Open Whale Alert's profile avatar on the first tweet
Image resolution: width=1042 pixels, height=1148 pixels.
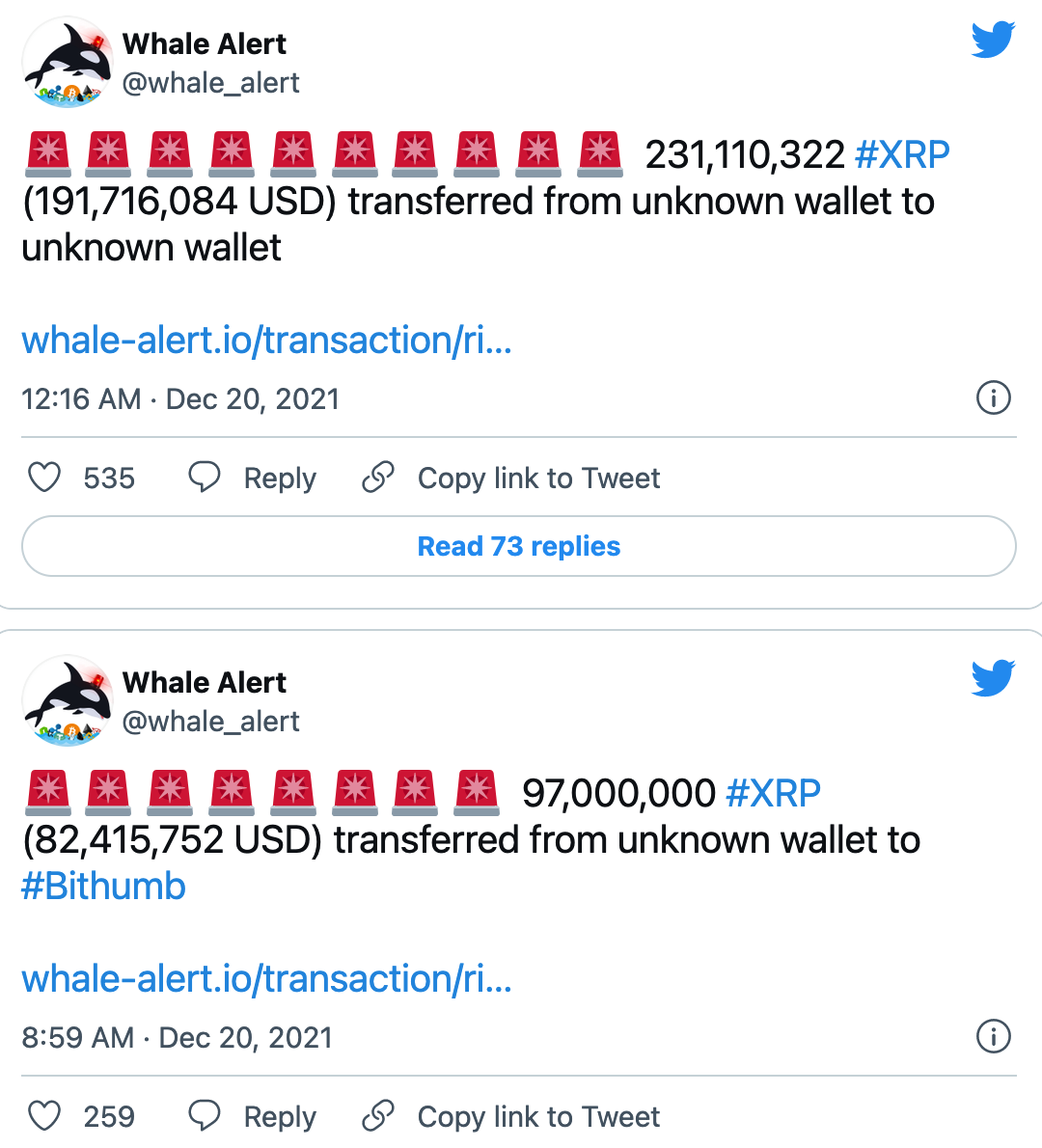[68, 63]
